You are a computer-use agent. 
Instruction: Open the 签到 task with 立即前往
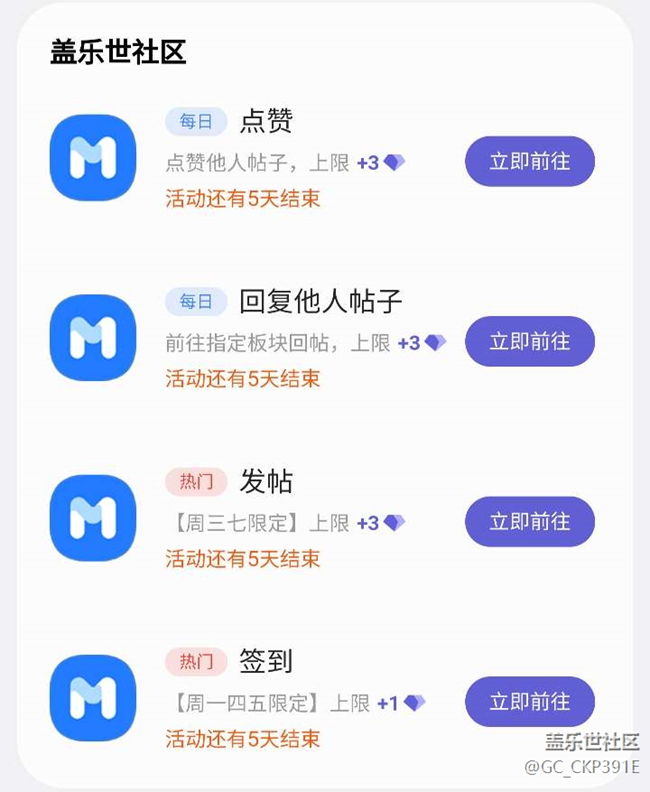click(529, 702)
